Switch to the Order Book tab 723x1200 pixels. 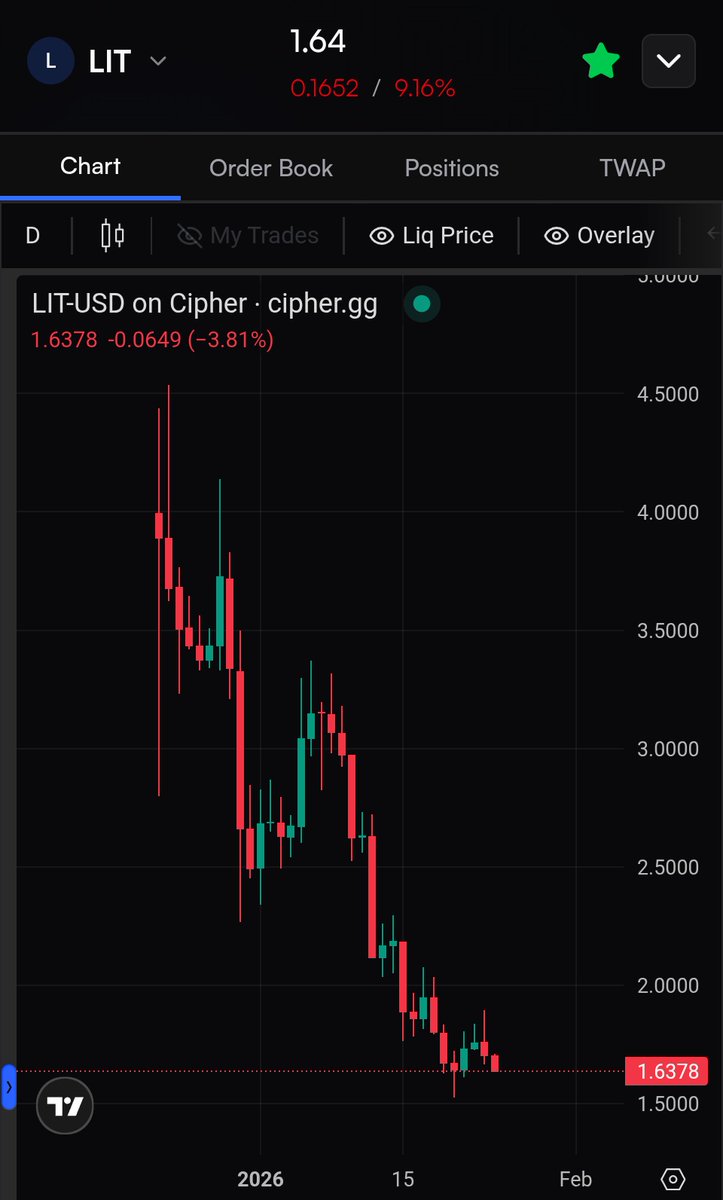tap(271, 168)
